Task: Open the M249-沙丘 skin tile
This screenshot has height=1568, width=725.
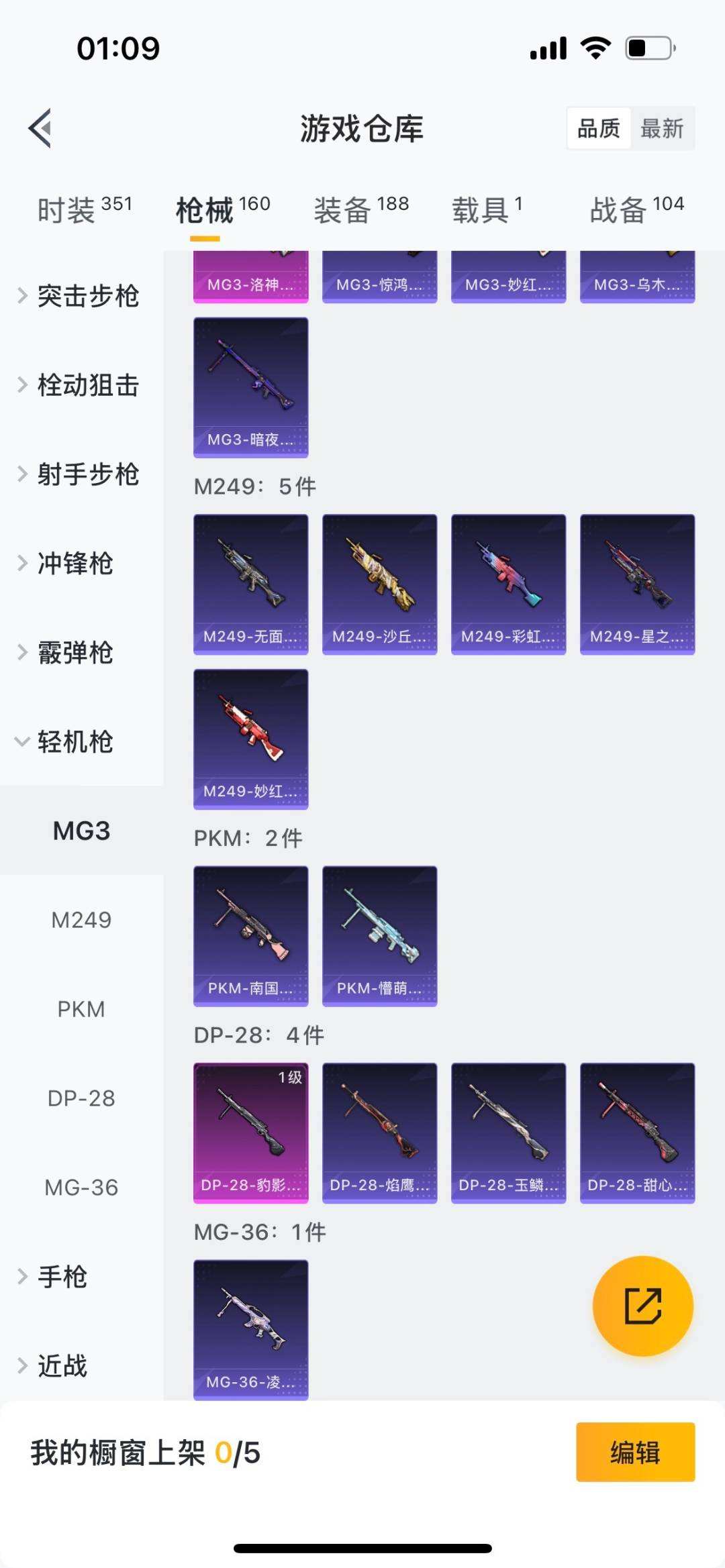Action: coord(380,584)
